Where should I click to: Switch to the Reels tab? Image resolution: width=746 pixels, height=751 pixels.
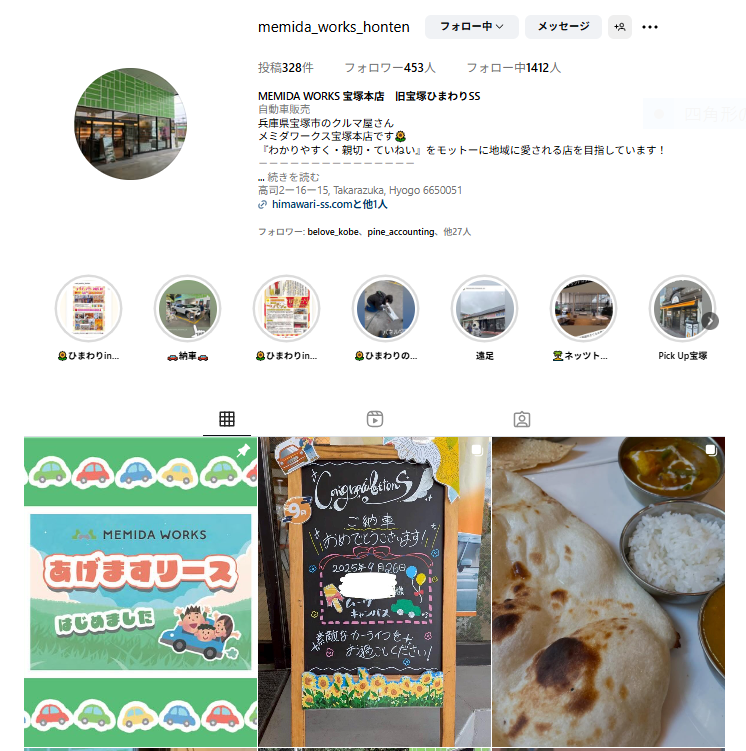(374, 419)
